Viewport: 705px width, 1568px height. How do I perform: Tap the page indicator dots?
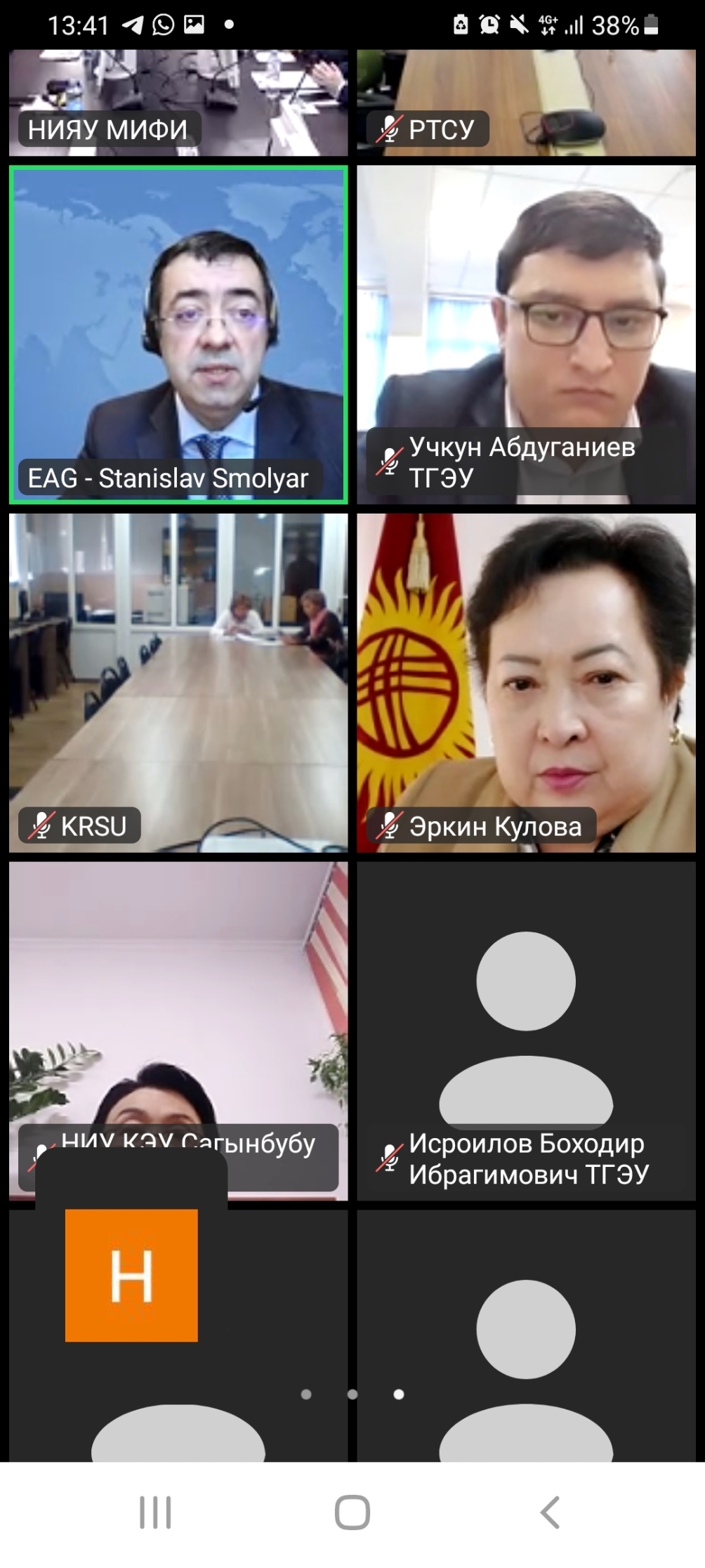[x=352, y=1394]
